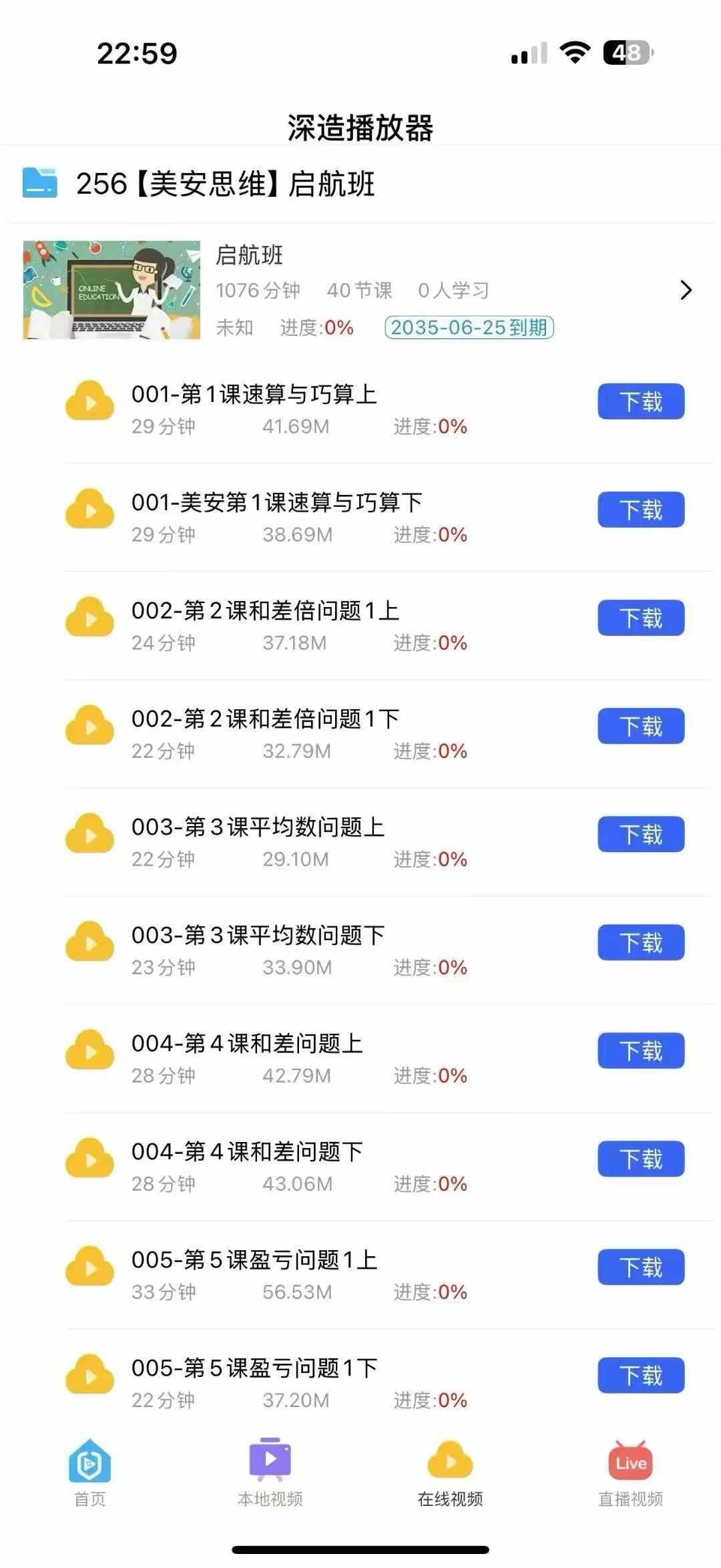721x1568 pixels.
Task: Open the 本地视频 tab
Action: [x=270, y=1473]
